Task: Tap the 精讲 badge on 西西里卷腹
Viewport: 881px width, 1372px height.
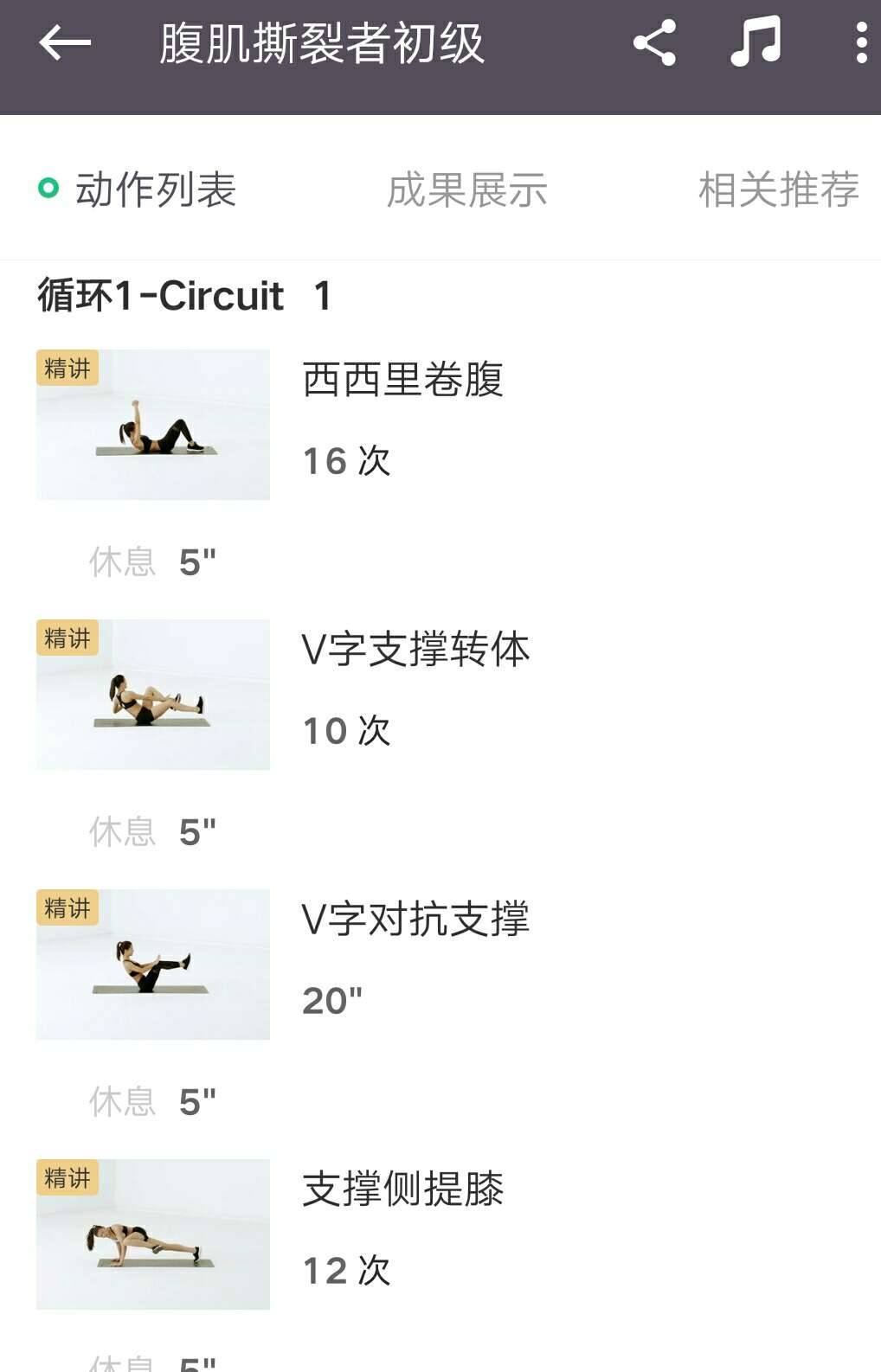Action: pyautogui.click(x=67, y=367)
